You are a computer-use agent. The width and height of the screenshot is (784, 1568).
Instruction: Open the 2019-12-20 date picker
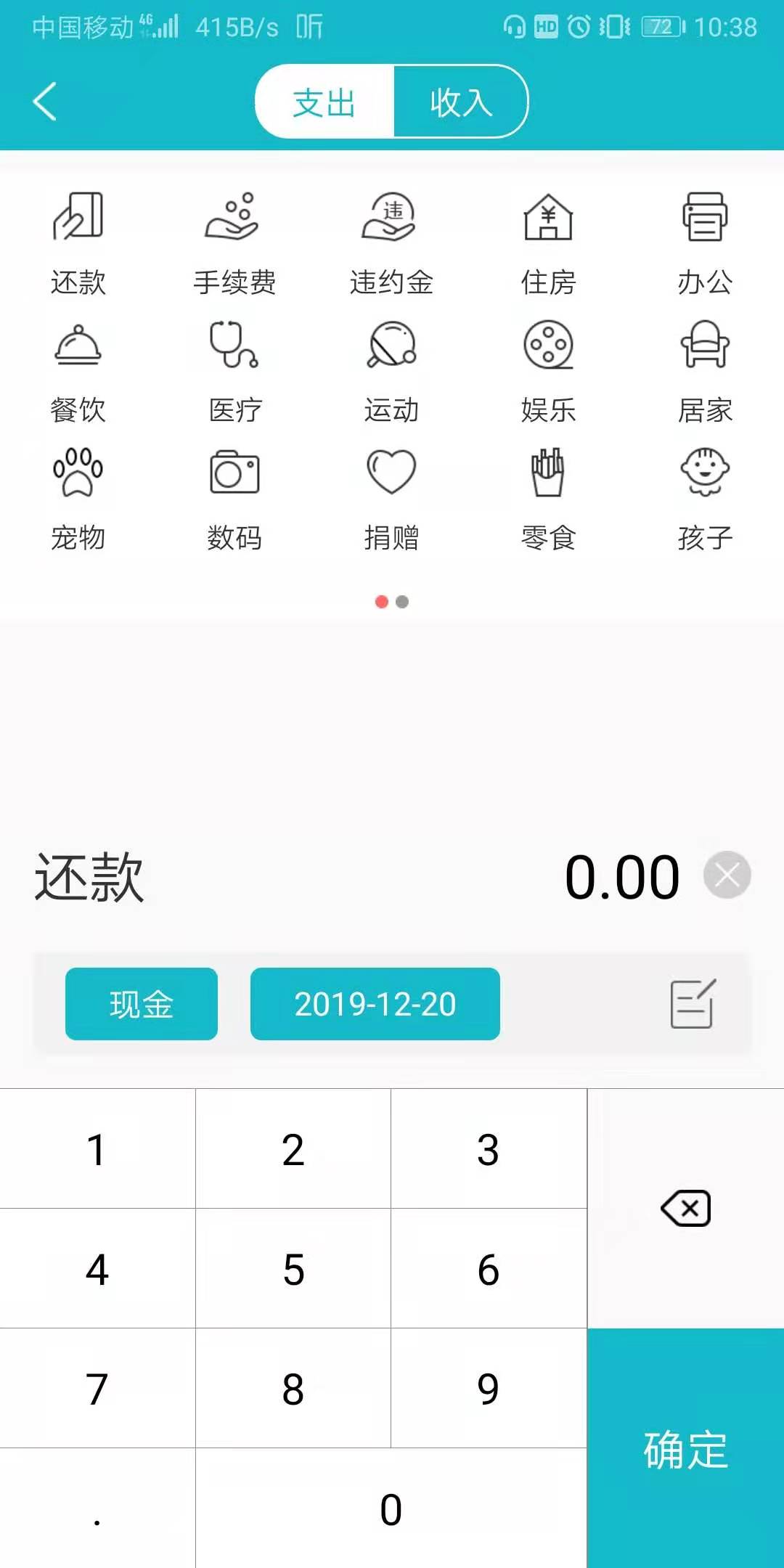tap(375, 1003)
